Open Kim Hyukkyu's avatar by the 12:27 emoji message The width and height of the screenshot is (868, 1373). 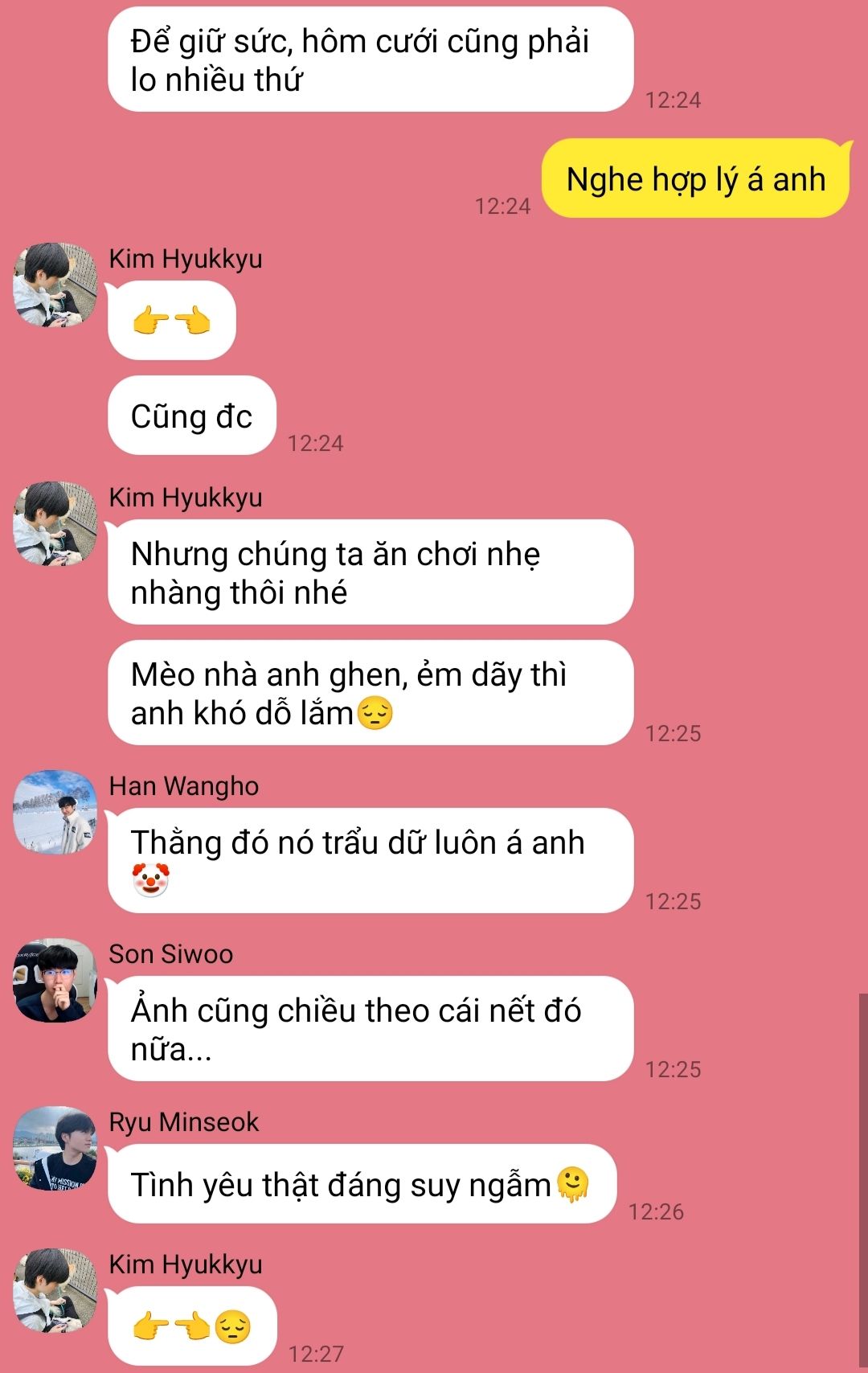pos(55,1290)
